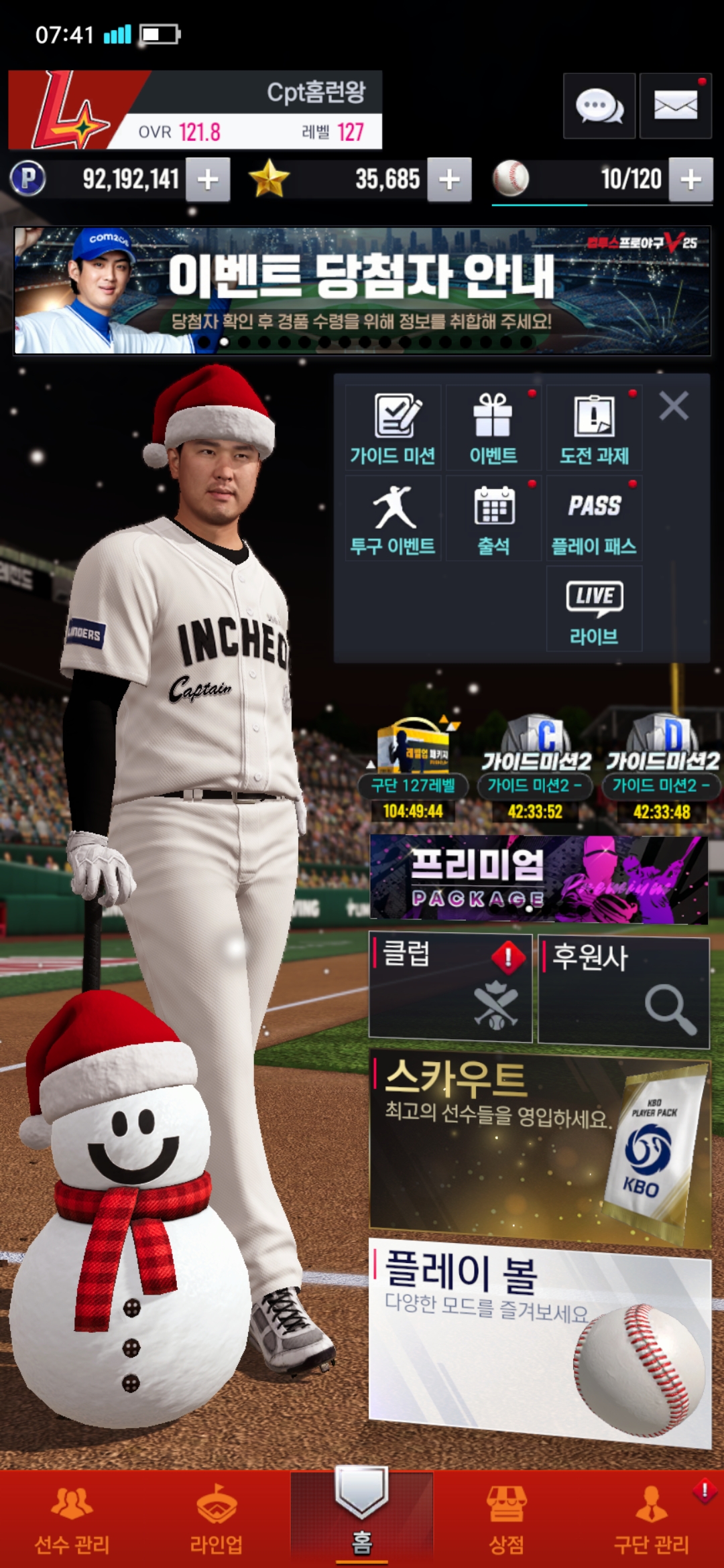Open the 라이브 LIVE section
Viewport: 724px width, 1568px height.
[x=594, y=608]
